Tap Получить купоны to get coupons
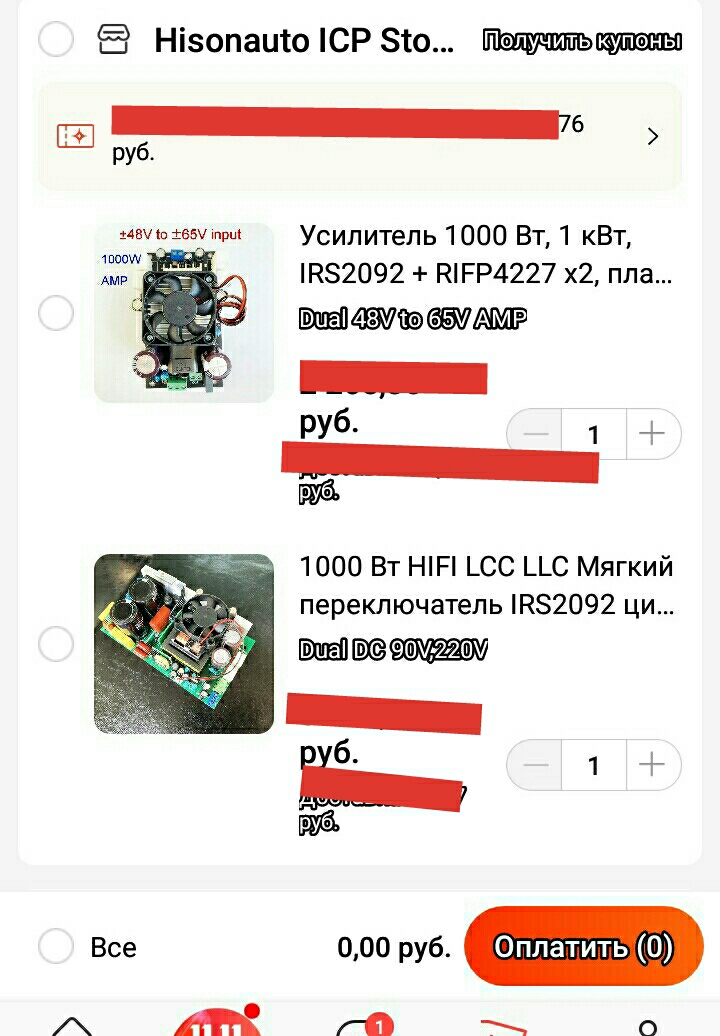 582,41
